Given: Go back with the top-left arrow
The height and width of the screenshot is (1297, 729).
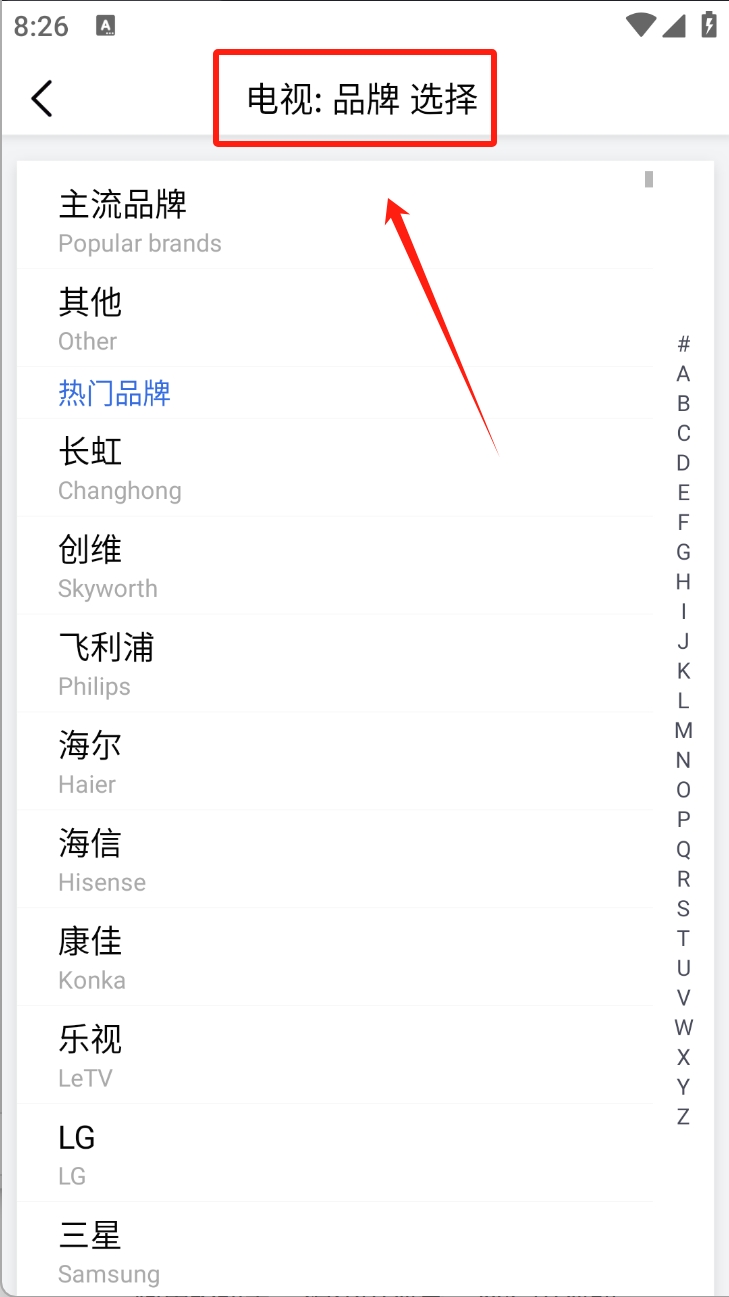Looking at the screenshot, I should (x=41, y=99).
